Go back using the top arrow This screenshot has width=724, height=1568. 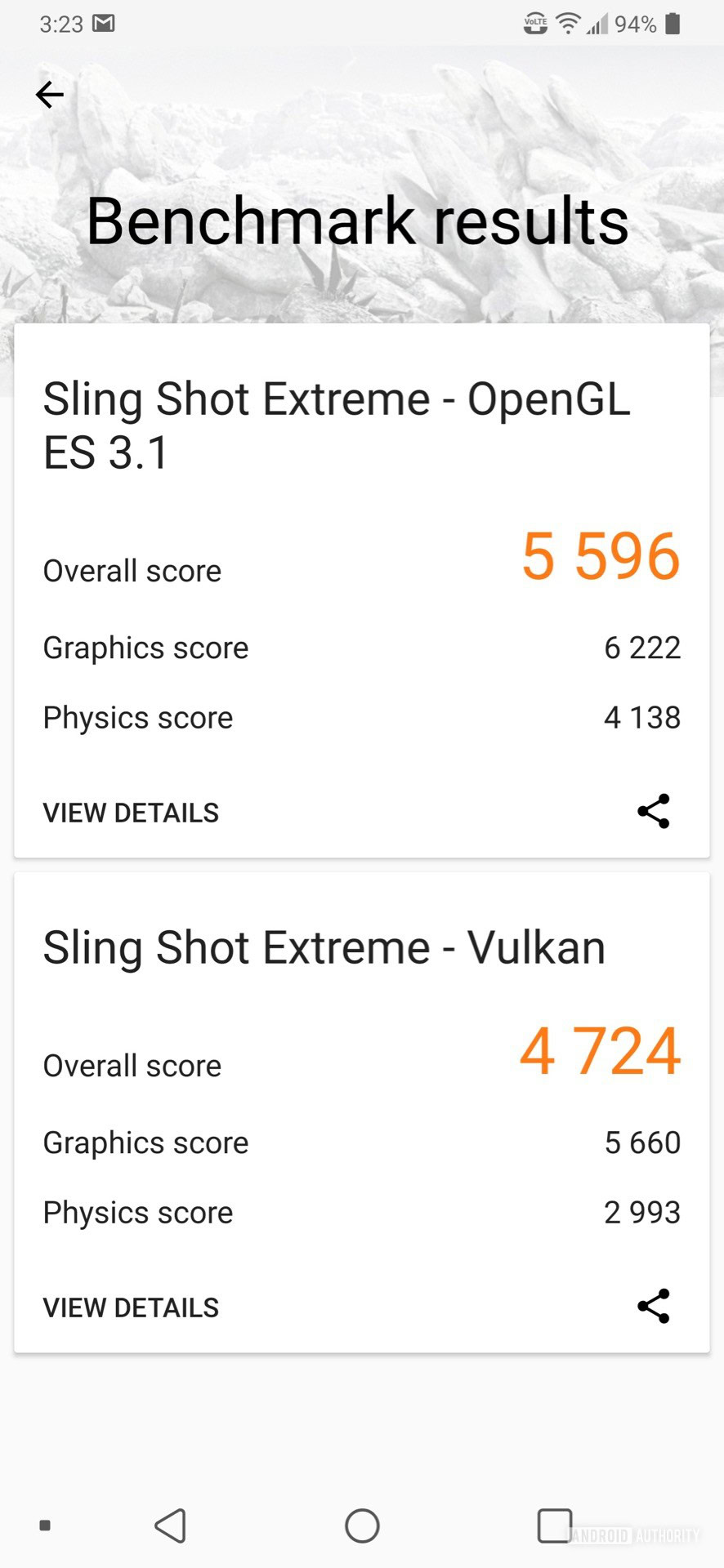(x=50, y=95)
